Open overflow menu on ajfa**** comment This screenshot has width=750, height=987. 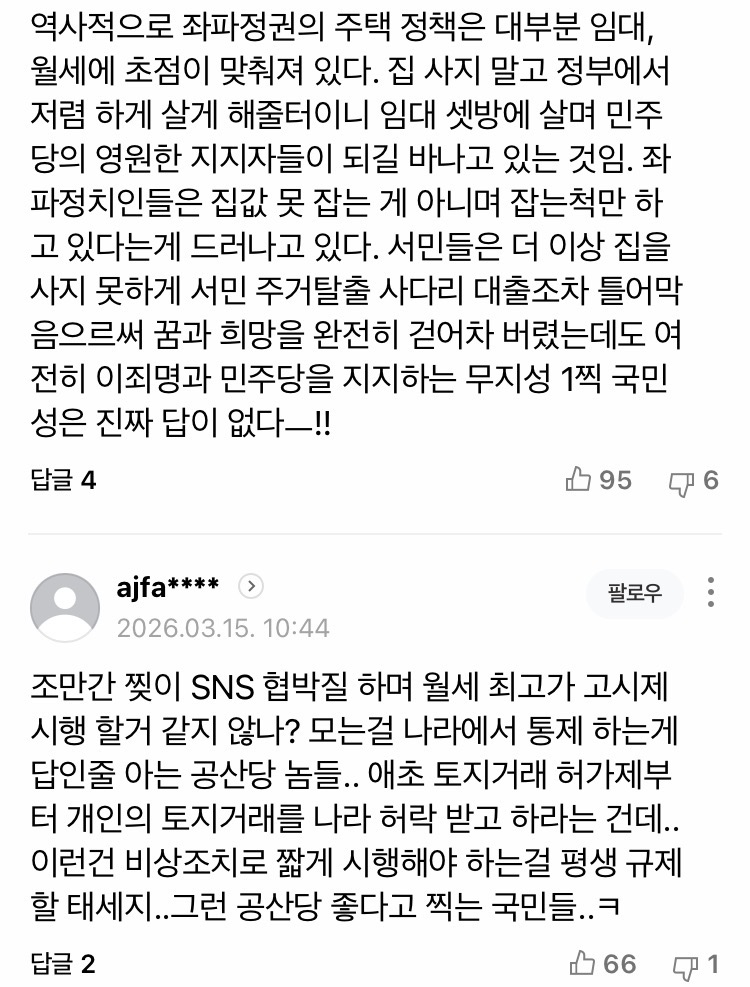point(710,592)
